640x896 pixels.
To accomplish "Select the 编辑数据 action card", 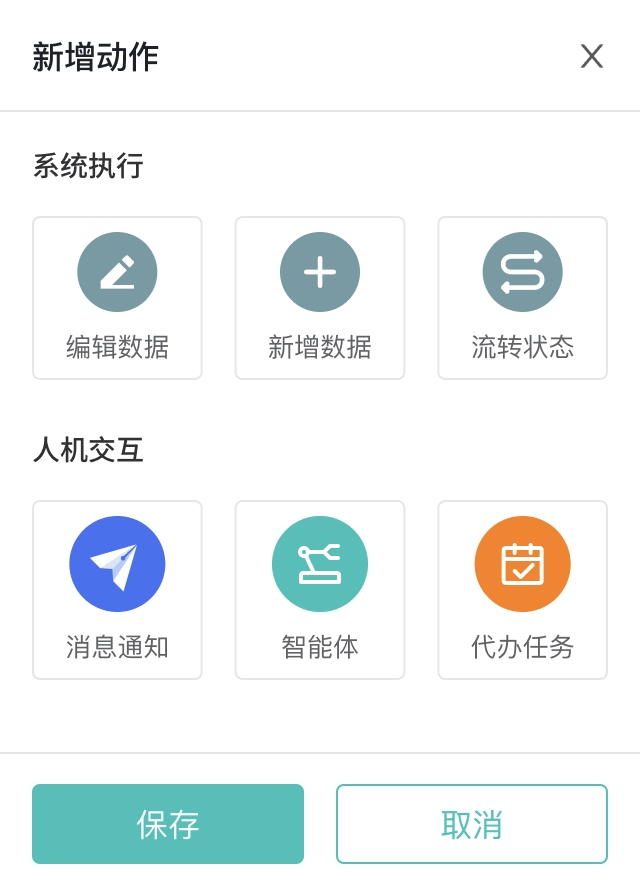I will [117, 298].
